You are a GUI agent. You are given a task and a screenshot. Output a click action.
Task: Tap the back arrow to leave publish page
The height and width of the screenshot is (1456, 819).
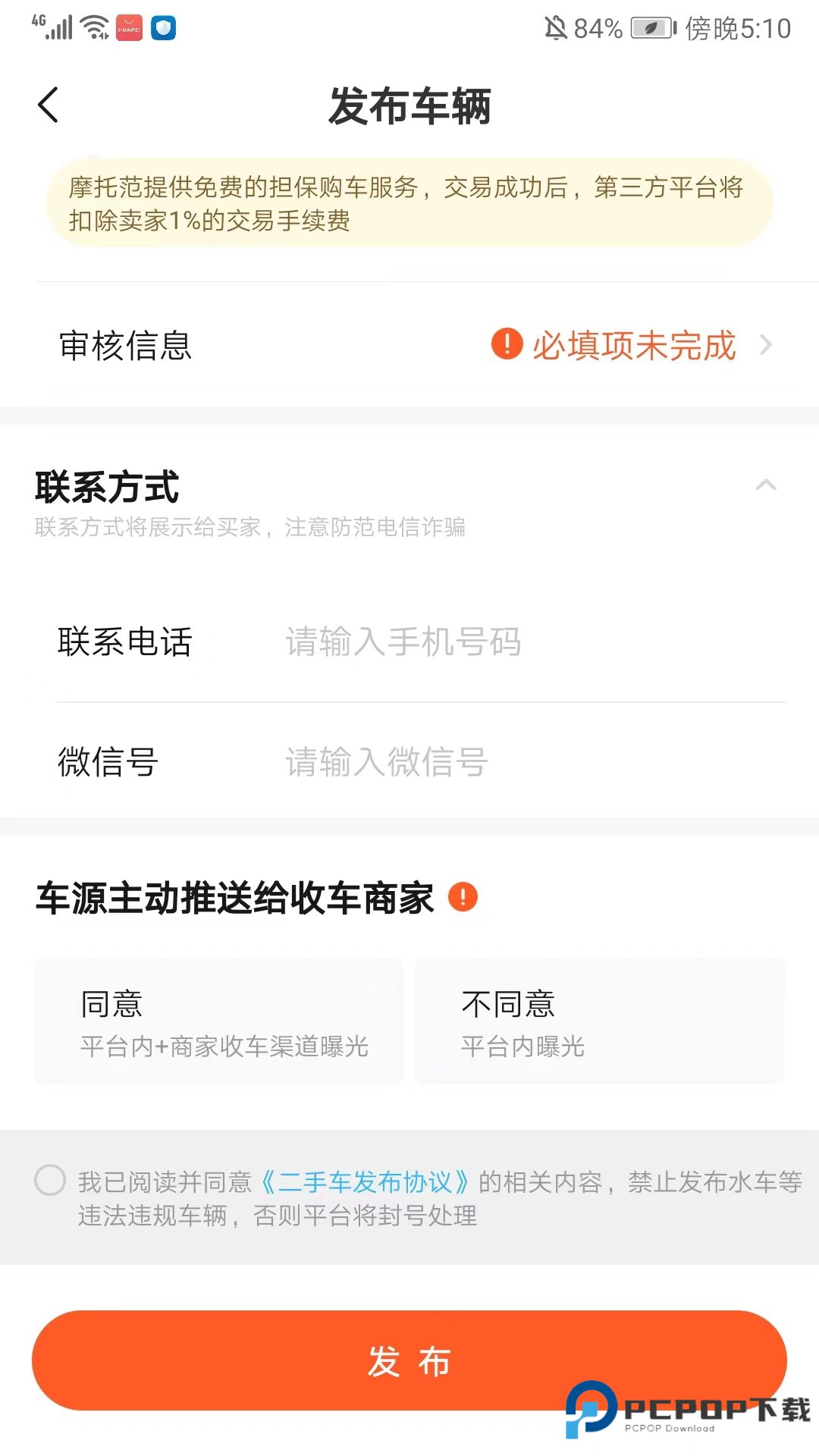49,104
